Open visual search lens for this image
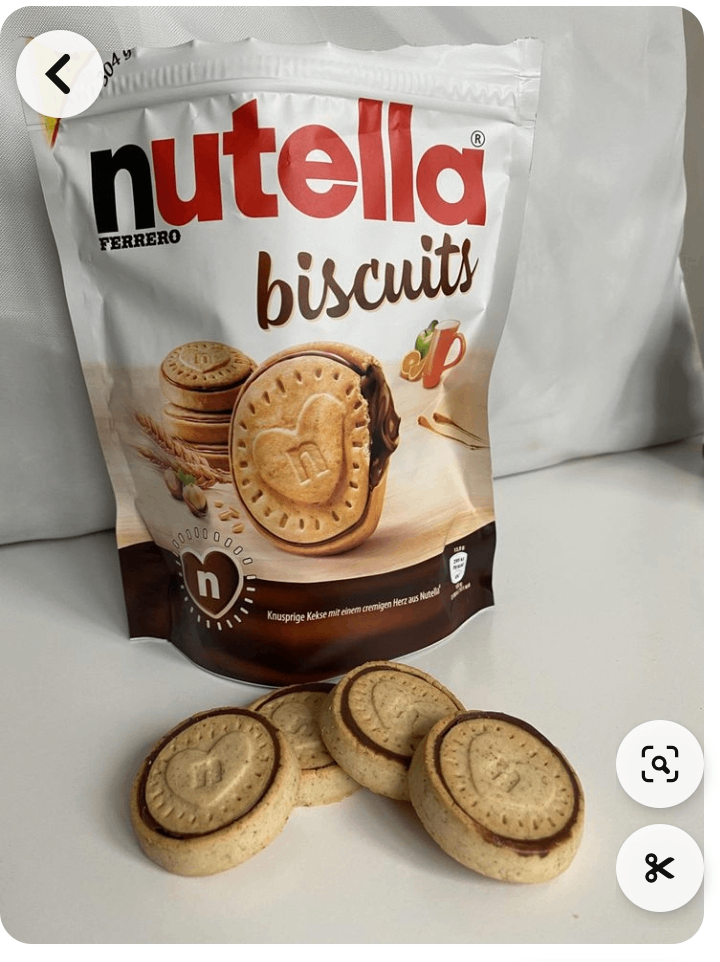Image resolution: width=720 pixels, height=962 pixels. click(x=659, y=764)
